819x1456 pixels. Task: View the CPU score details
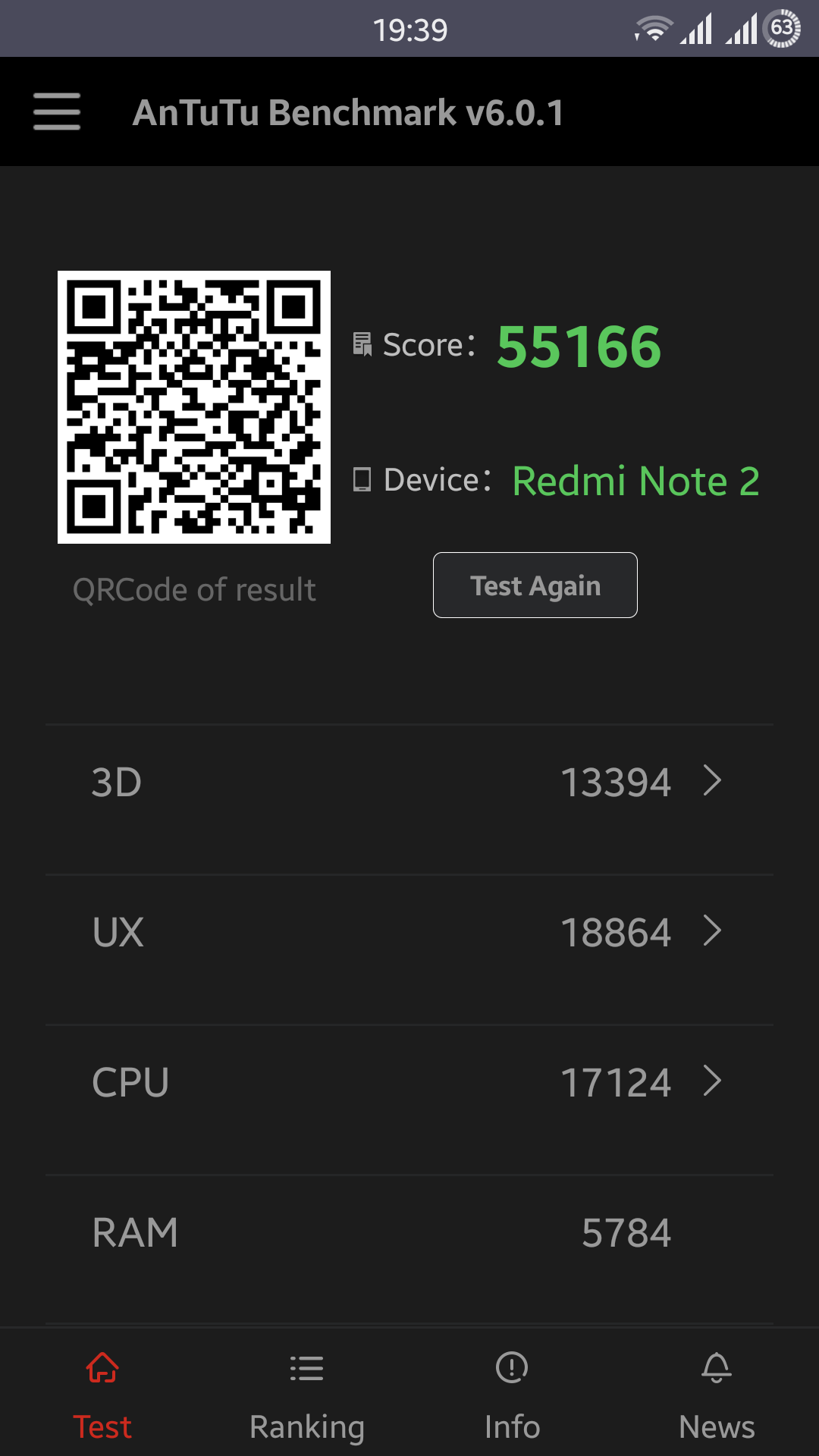[409, 1082]
